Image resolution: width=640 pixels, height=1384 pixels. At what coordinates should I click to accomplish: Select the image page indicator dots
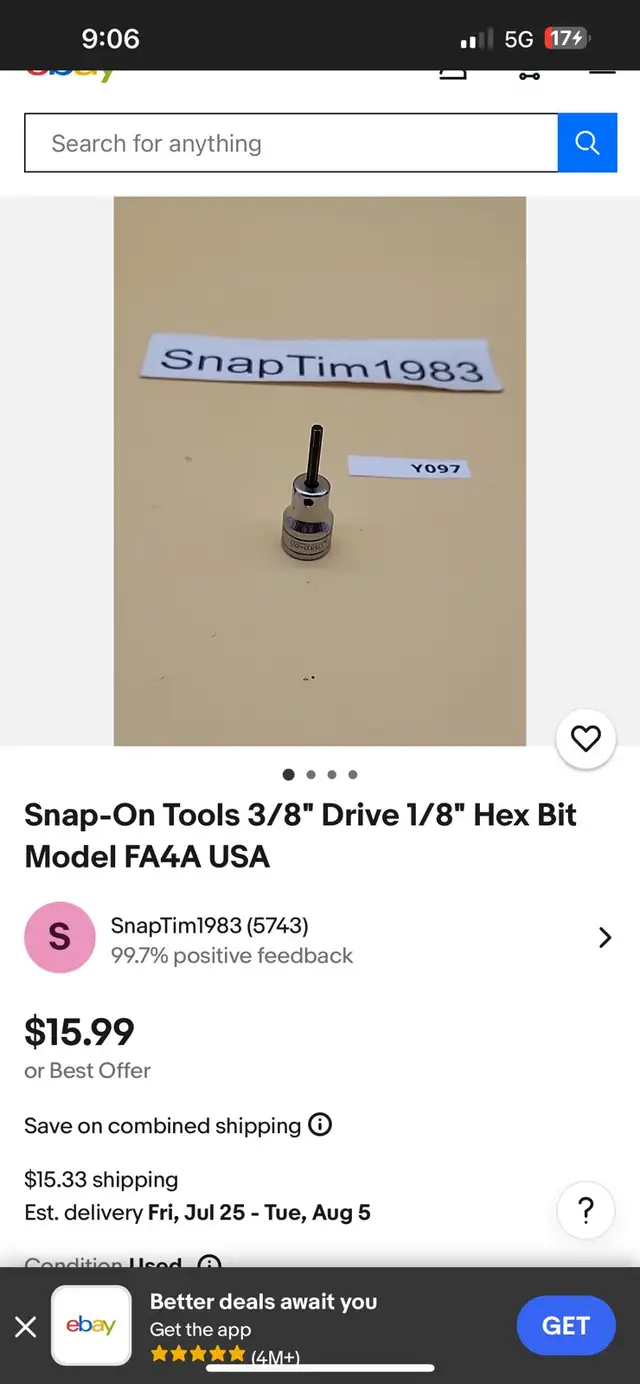(320, 774)
